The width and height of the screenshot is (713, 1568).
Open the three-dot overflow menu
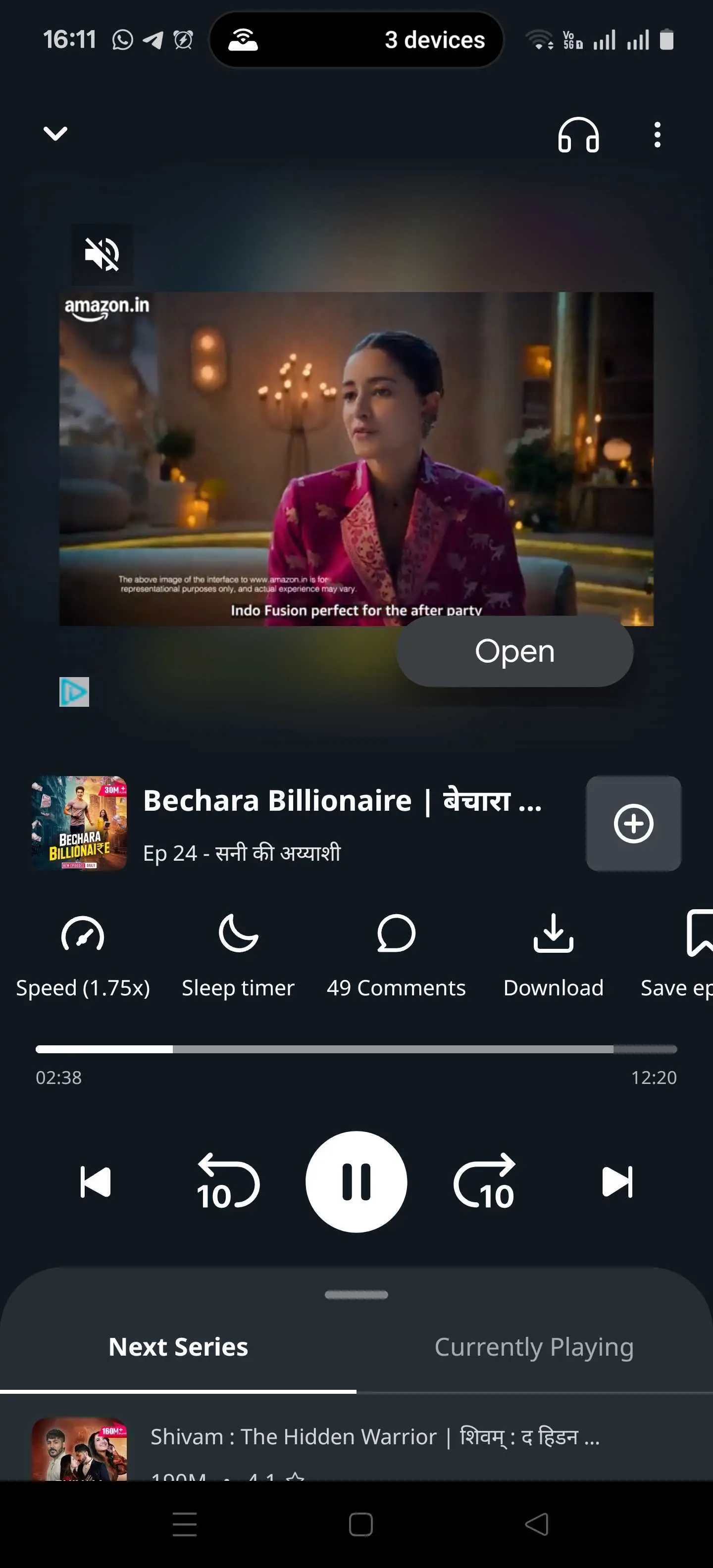click(657, 135)
